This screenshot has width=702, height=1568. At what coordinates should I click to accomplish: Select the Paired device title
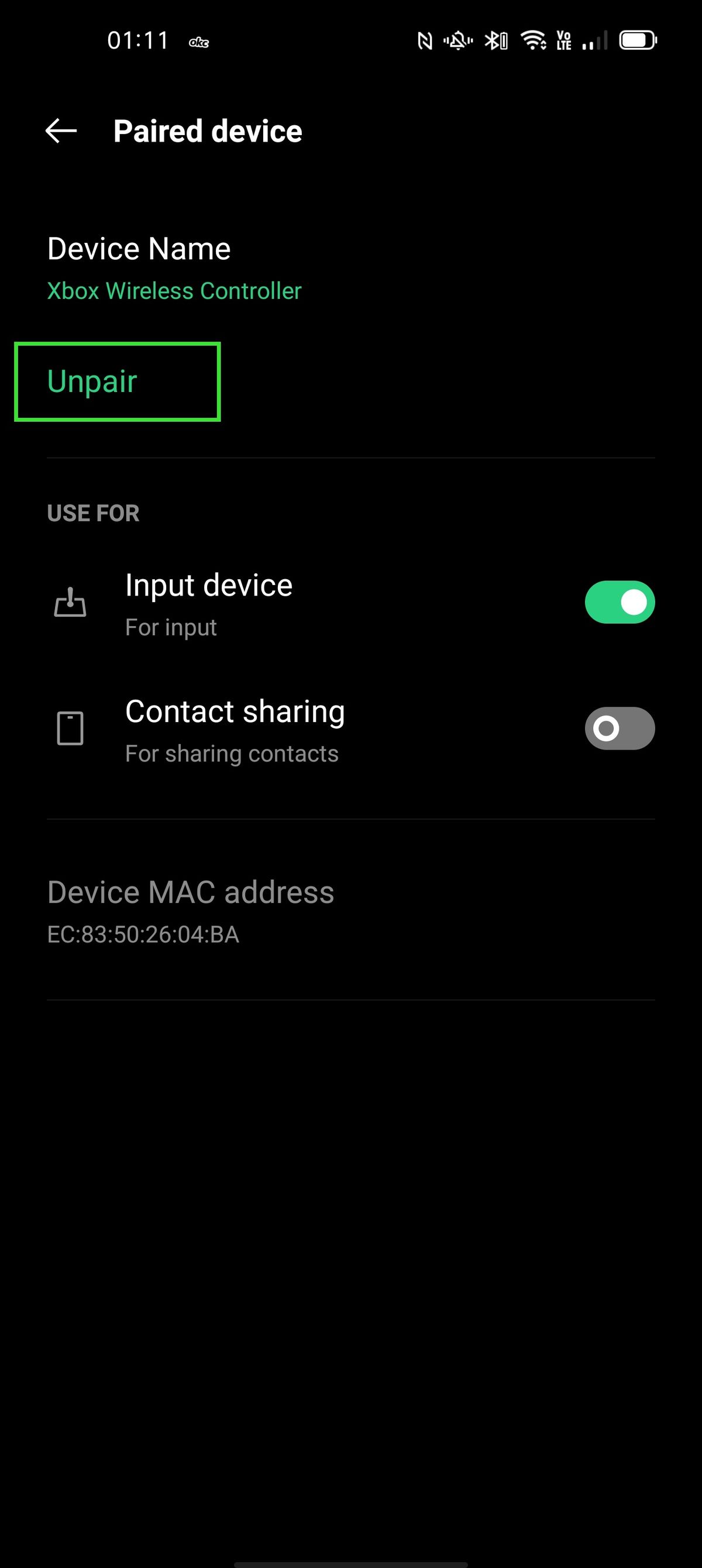(x=208, y=130)
